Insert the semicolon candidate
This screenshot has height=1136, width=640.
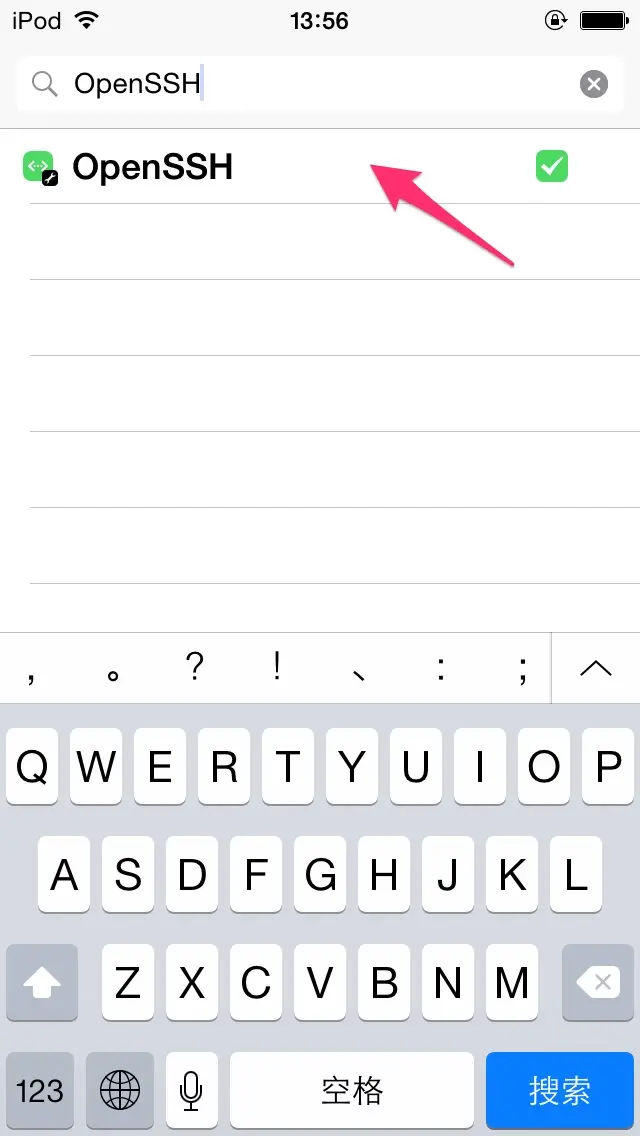[523, 670]
